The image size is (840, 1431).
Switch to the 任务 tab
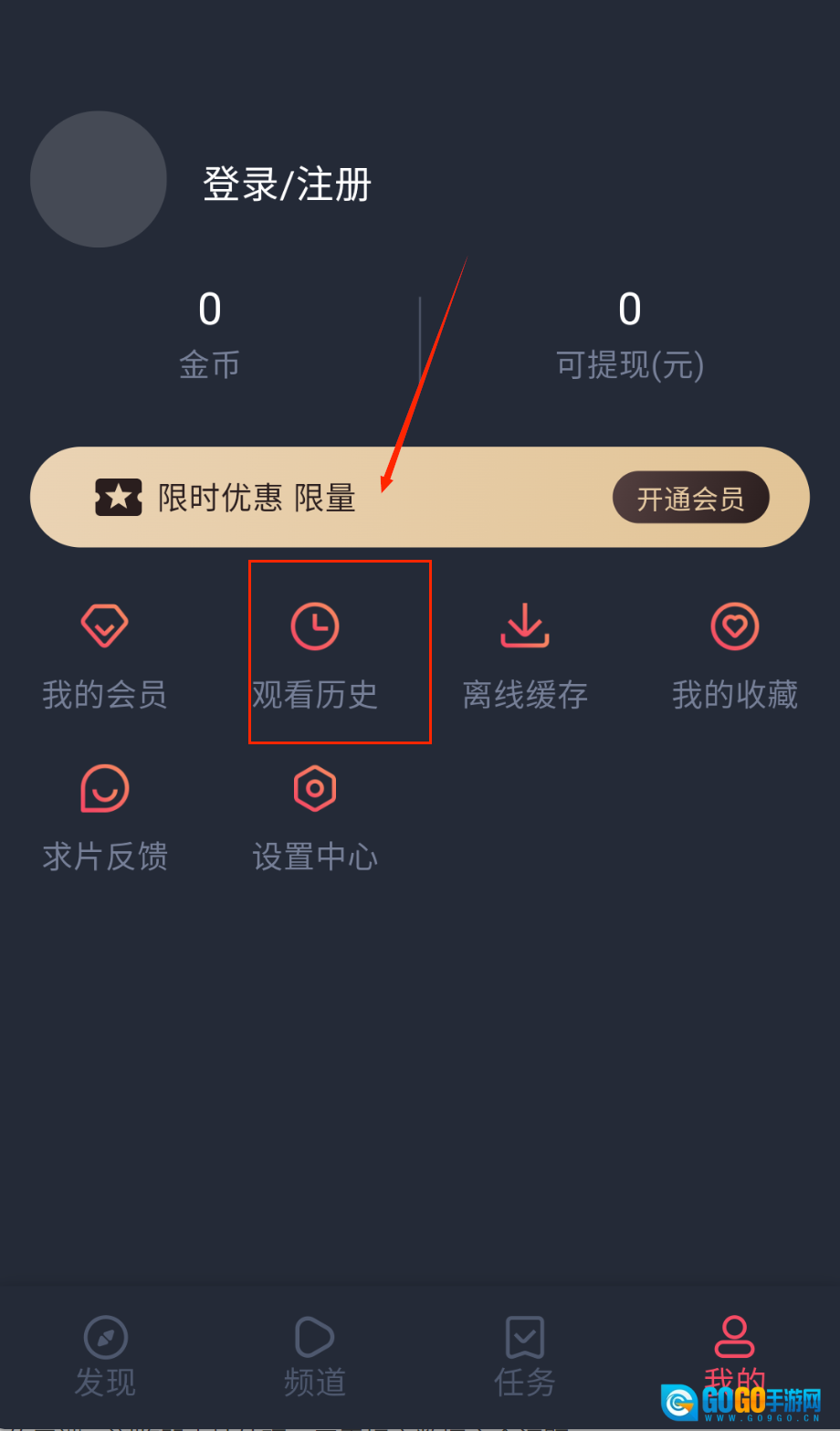click(x=525, y=1356)
